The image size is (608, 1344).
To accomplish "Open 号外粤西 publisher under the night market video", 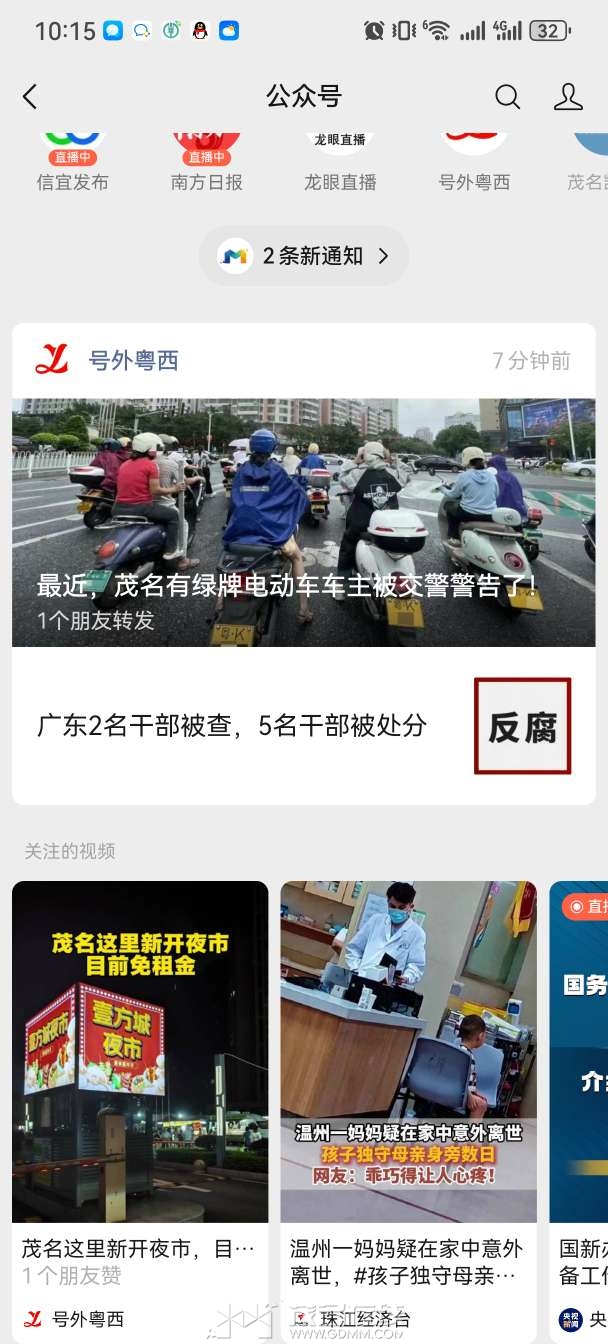I will point(88,1319).
